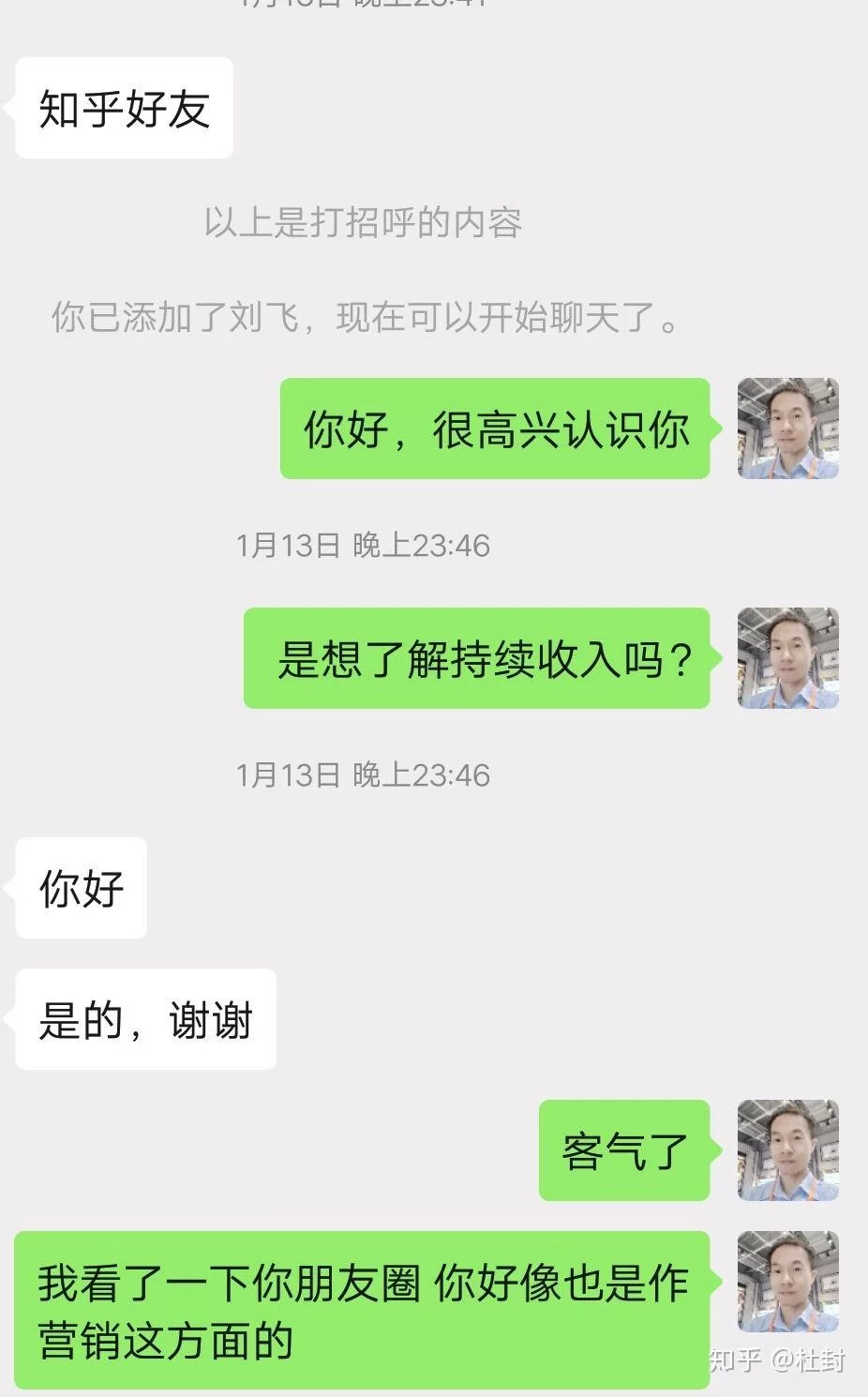Click the first "1月13日 晚上23:46" timestamp
868x1397 pixels.
coord(365,544)
